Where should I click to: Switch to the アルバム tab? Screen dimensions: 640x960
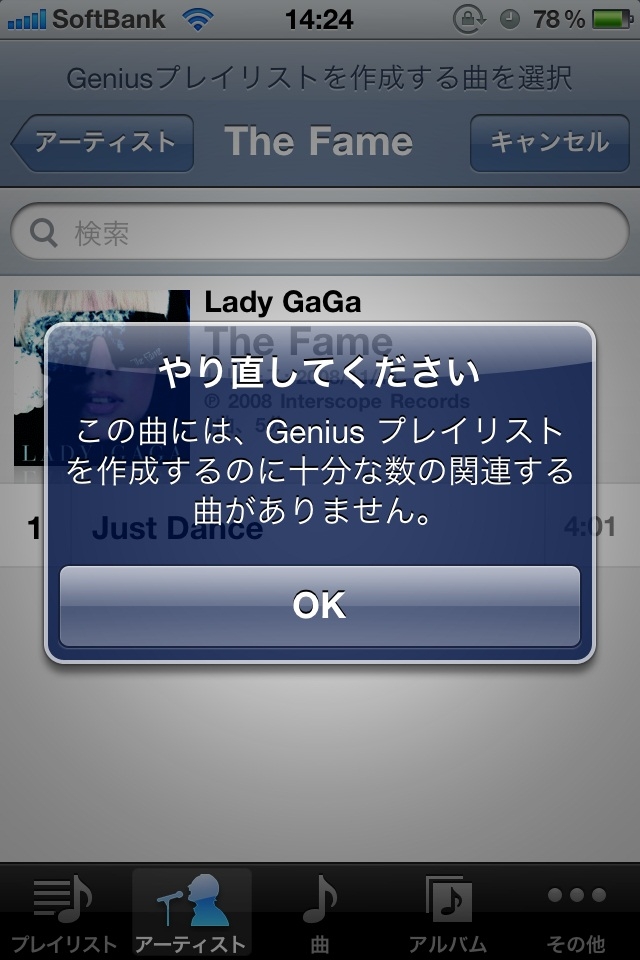click(x=447, y=912)
